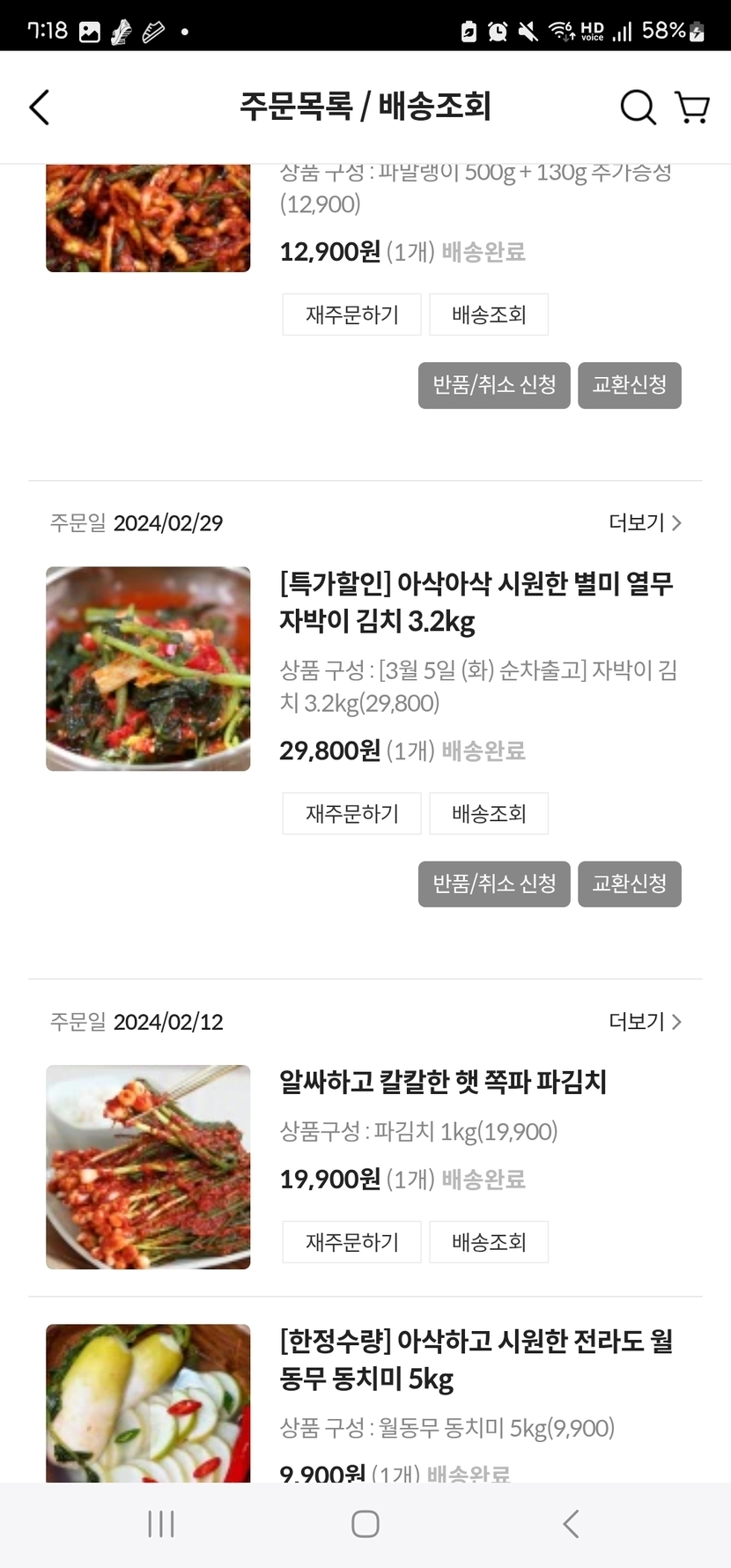The image size is (731, 1568).
Task: Request 교환신청 for the 12,900원 order
Action: point(630,385)
